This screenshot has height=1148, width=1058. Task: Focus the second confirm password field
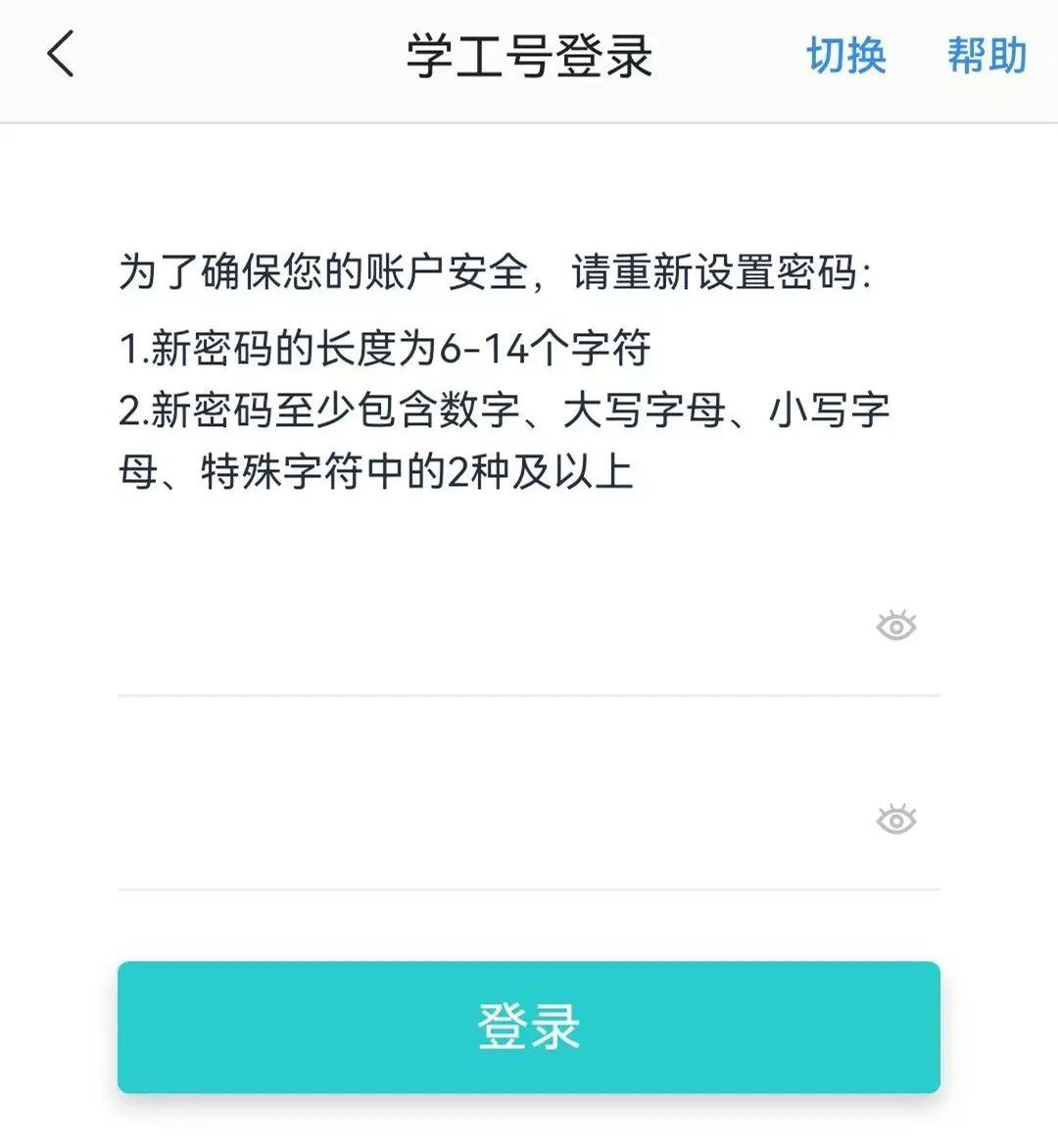[x=480, y=821]
